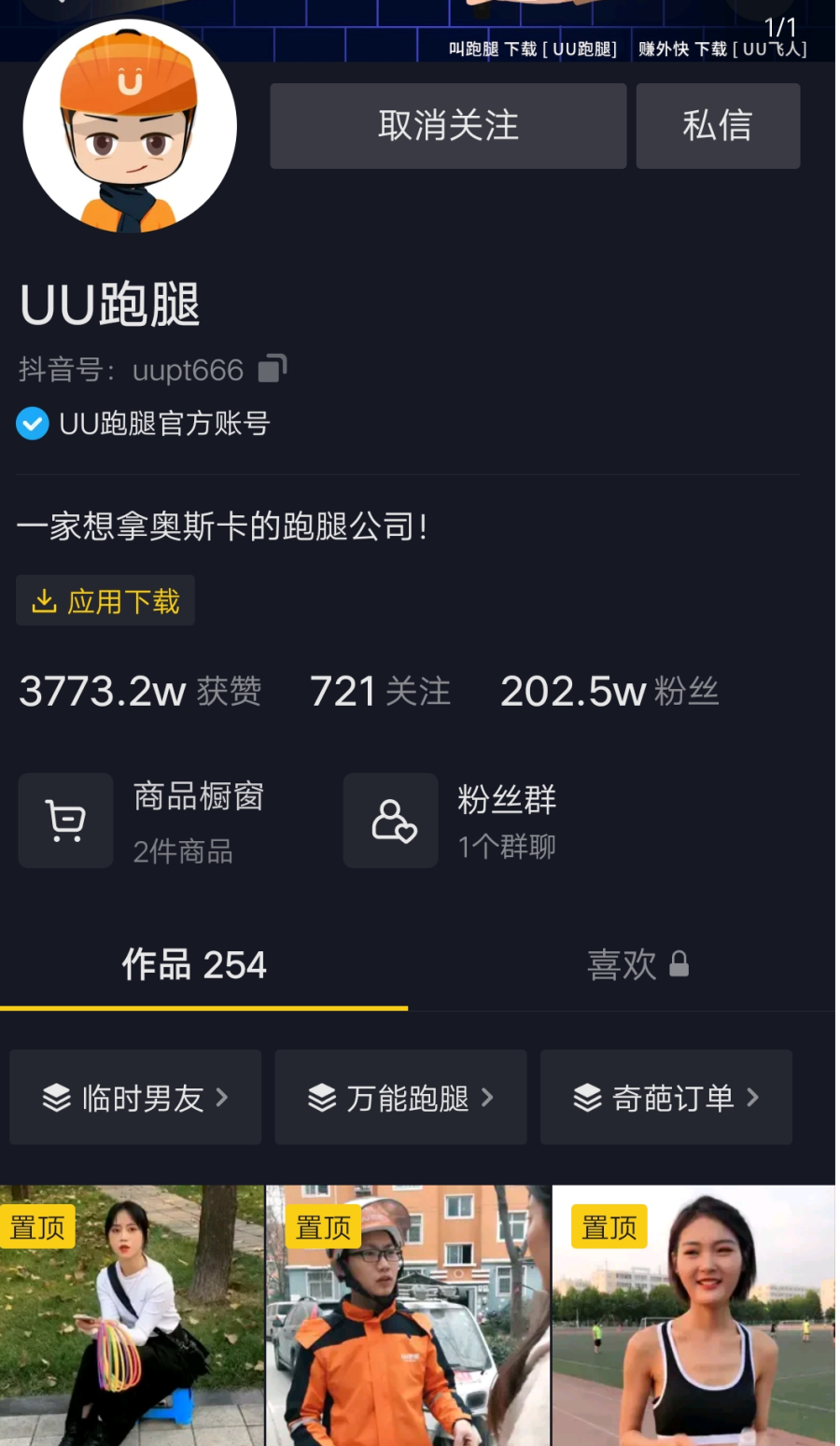View the 202.5w 粉丝 followers list

[x=609, y=692]
